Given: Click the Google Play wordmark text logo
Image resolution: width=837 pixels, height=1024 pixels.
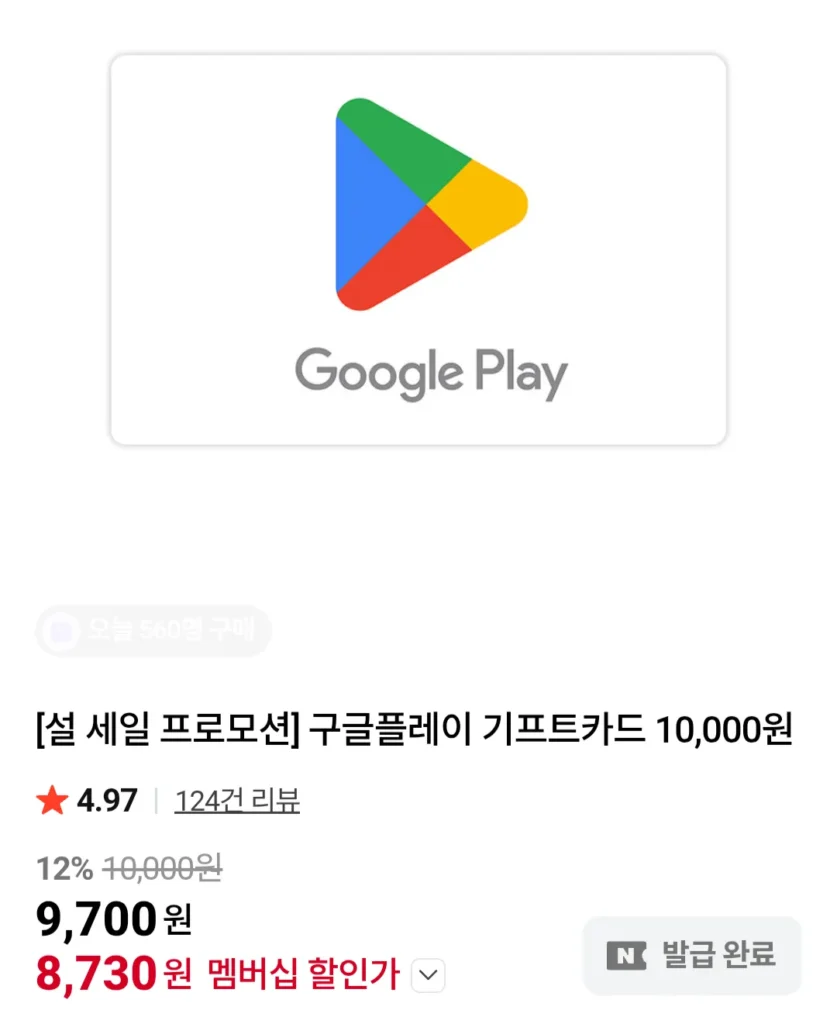Looking at the screenshot, I should coord(431,372).
